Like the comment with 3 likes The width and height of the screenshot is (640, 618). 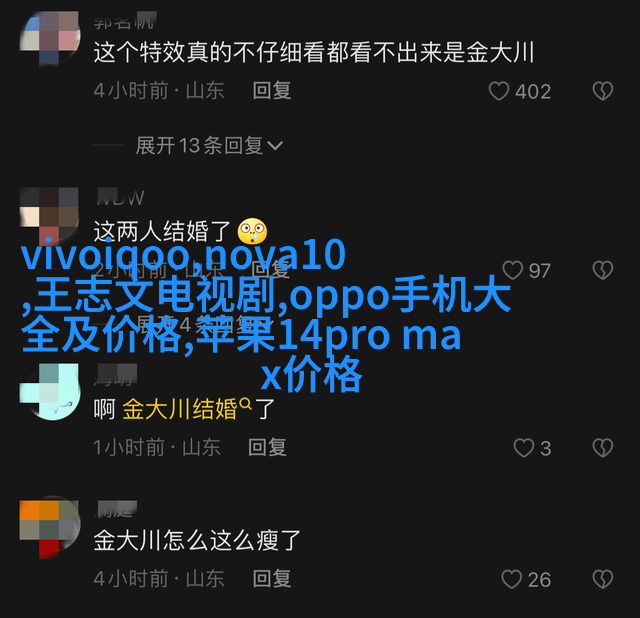tap(524, 448)
